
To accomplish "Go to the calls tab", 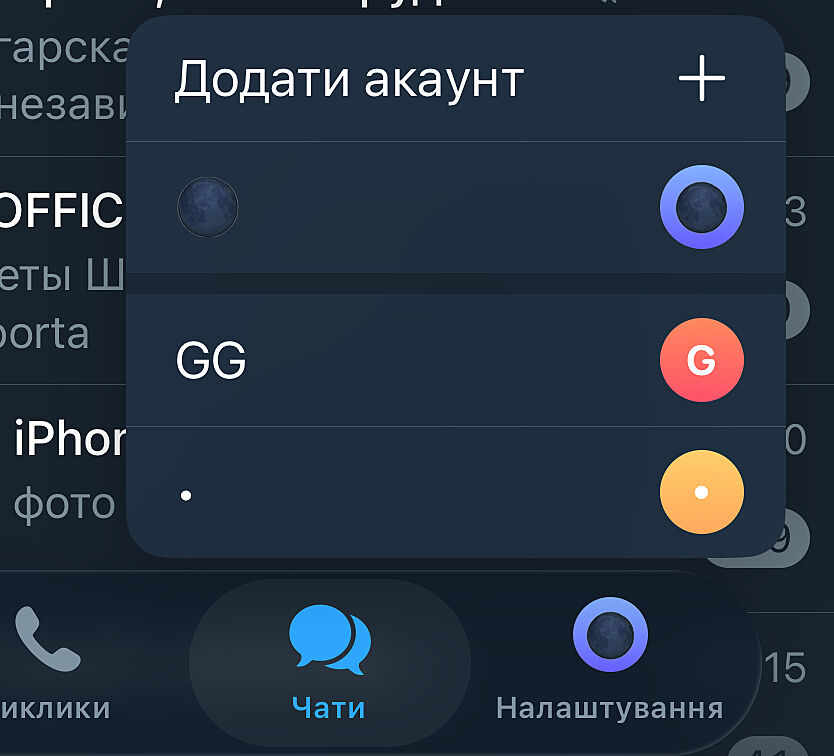I will point(50,664).
